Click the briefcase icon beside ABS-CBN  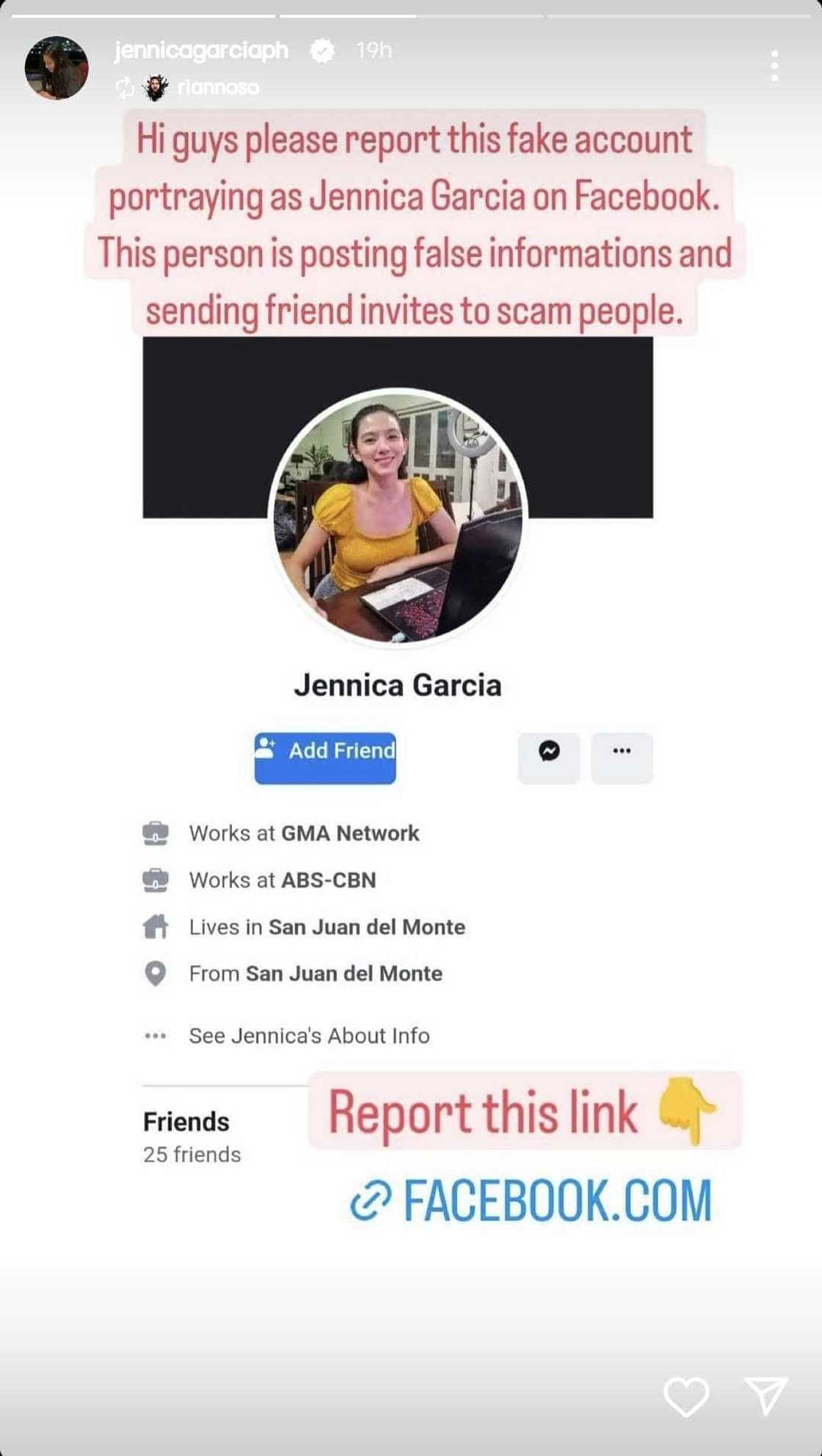click(x=156, y=880)
